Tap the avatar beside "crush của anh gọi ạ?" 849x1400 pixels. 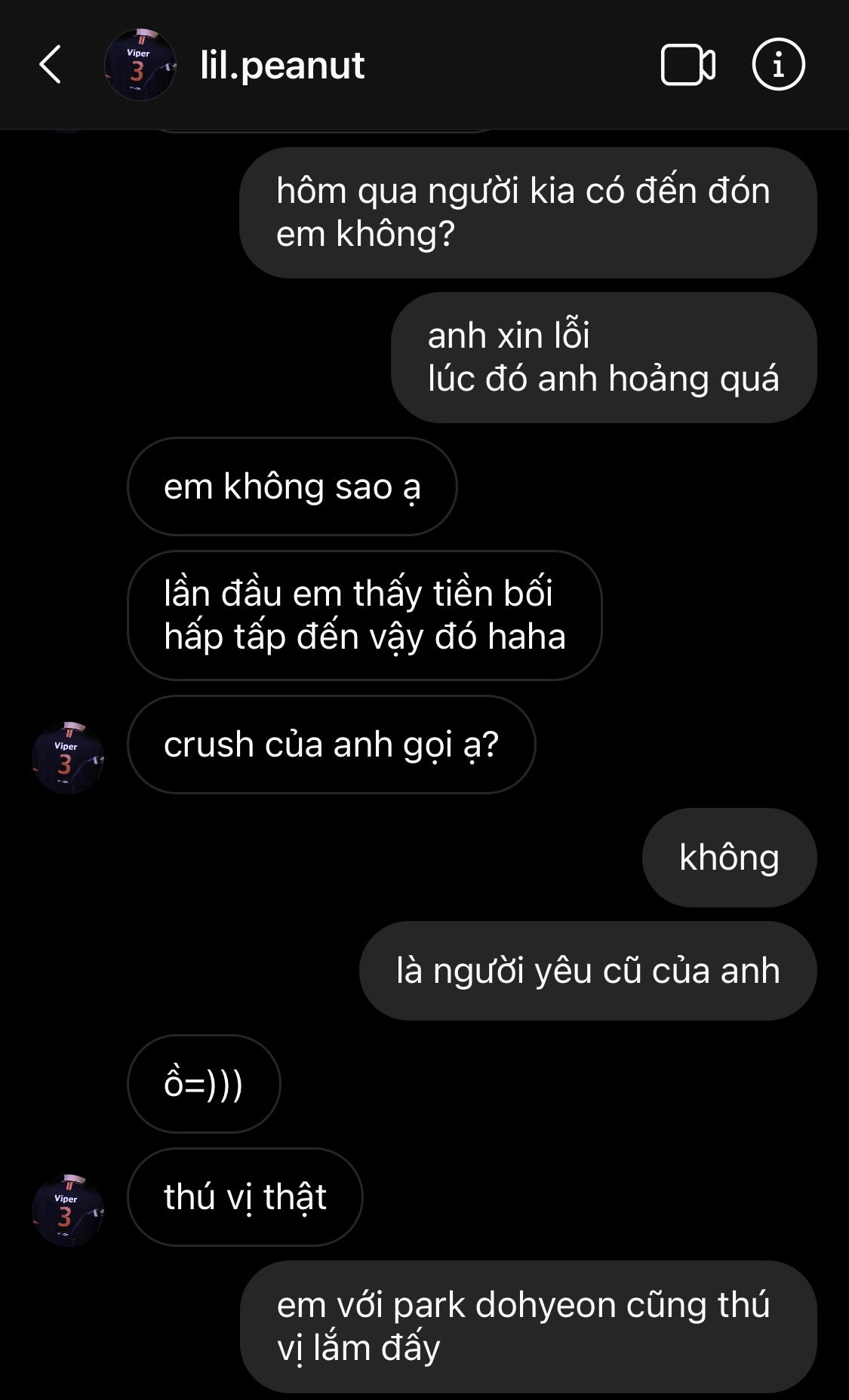67,757
